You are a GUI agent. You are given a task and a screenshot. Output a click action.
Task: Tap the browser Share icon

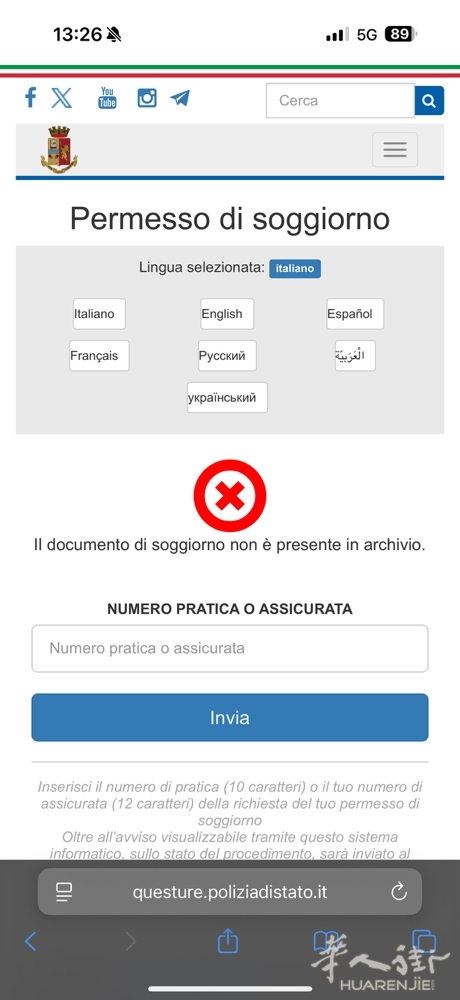(x=227, y=941)
